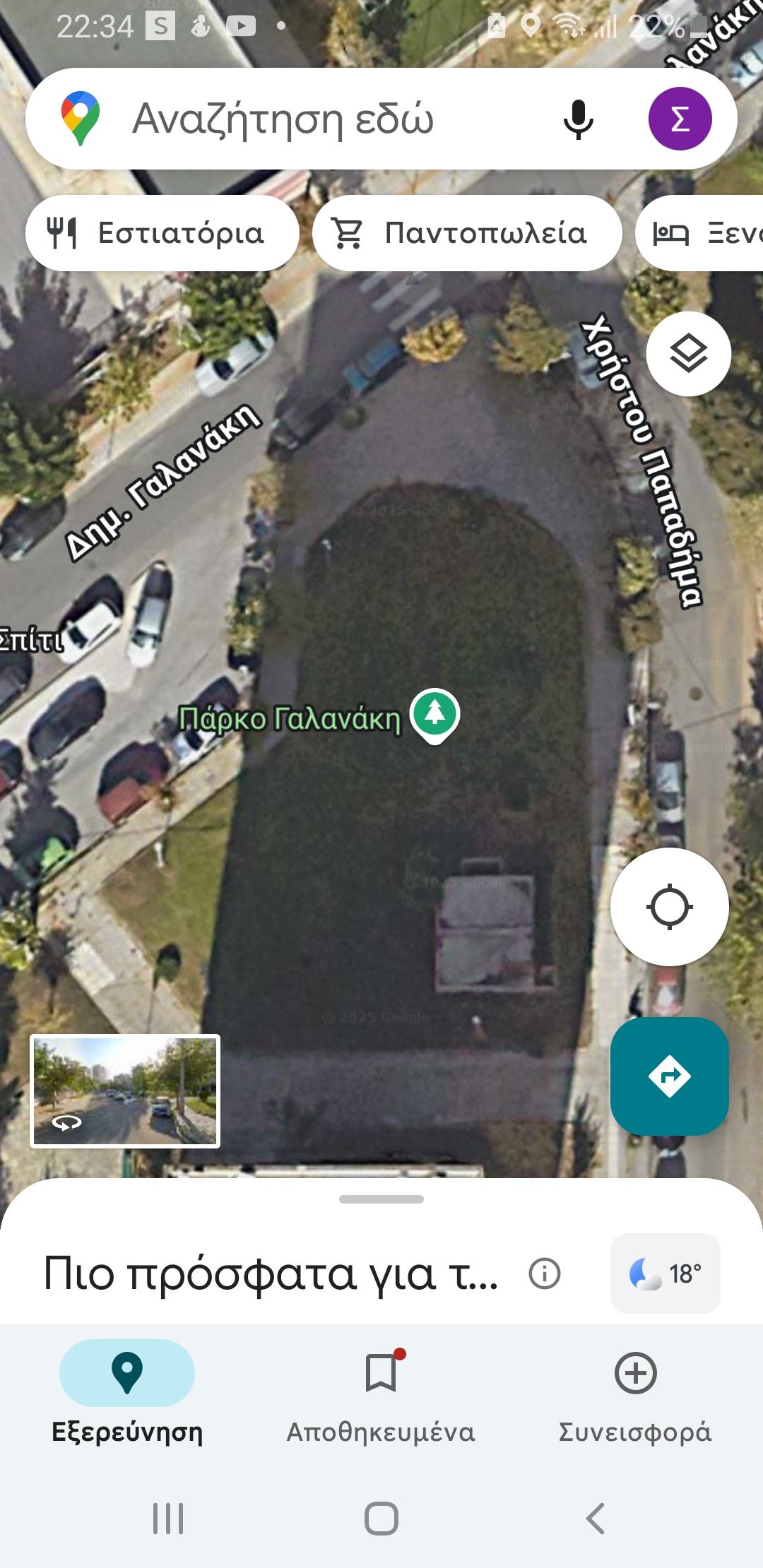Select the Παντοπωλεία chip
The height and width of the screenshot is (1568, 763).
pyautogui.click(x=466, y=233)
